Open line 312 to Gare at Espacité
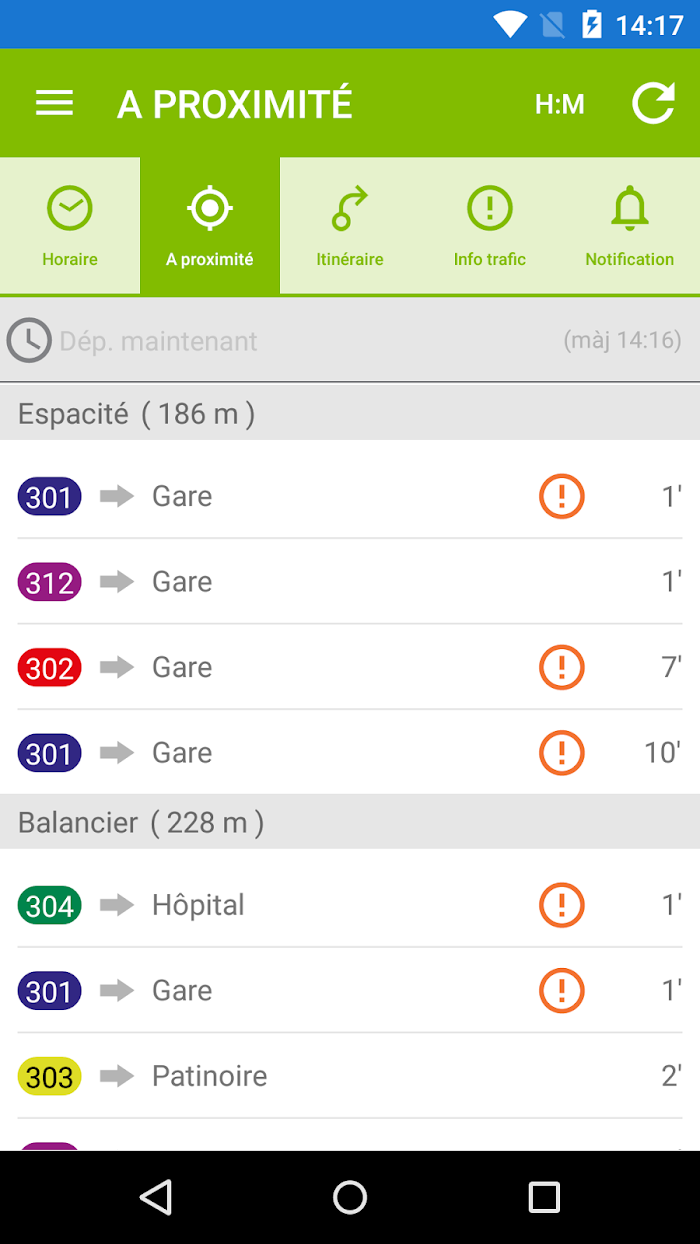The height and width of the screenshot is (1244, 700). [350, 582]
